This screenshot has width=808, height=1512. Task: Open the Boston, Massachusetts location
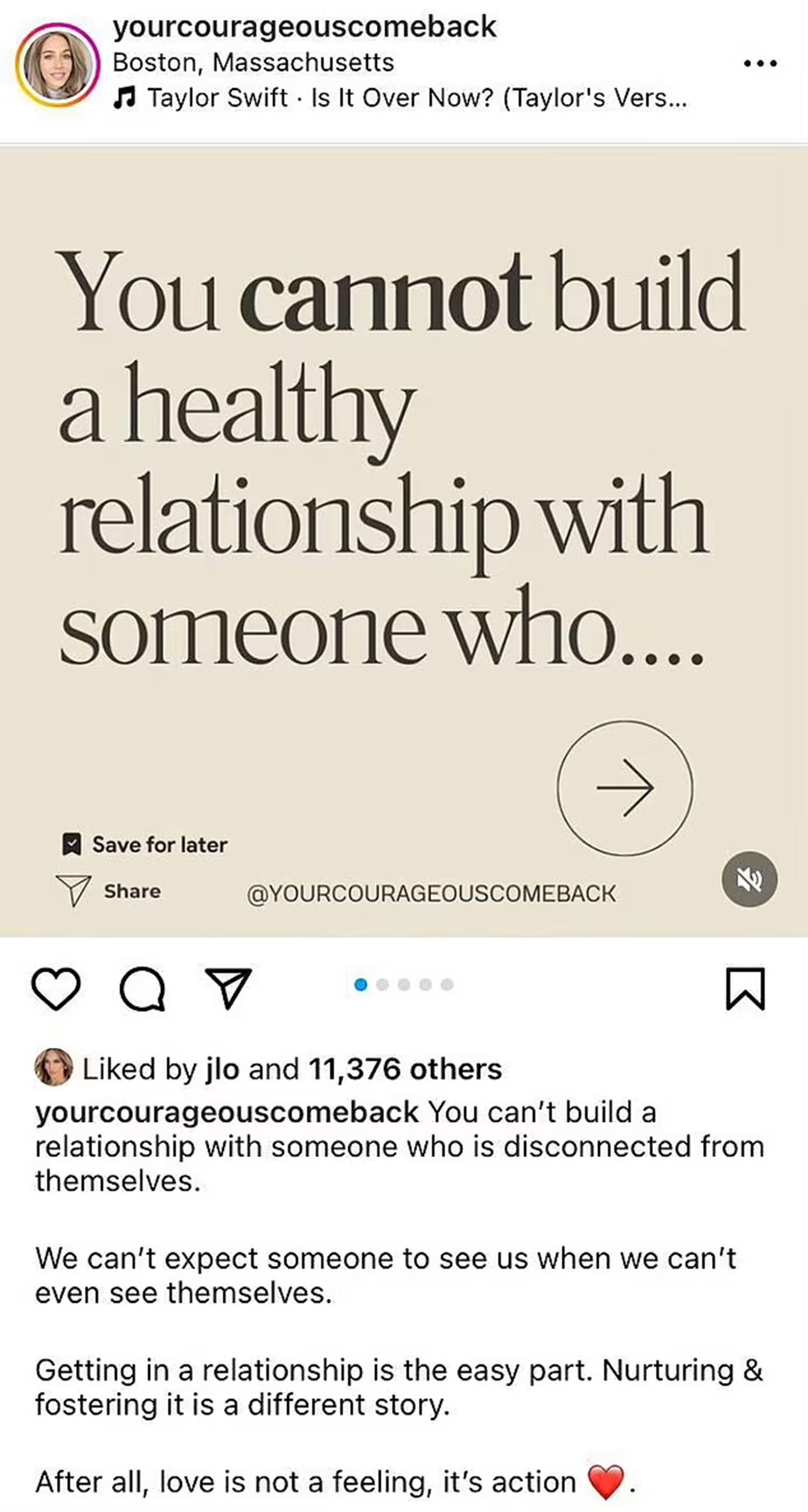click(x=253, y=62)
